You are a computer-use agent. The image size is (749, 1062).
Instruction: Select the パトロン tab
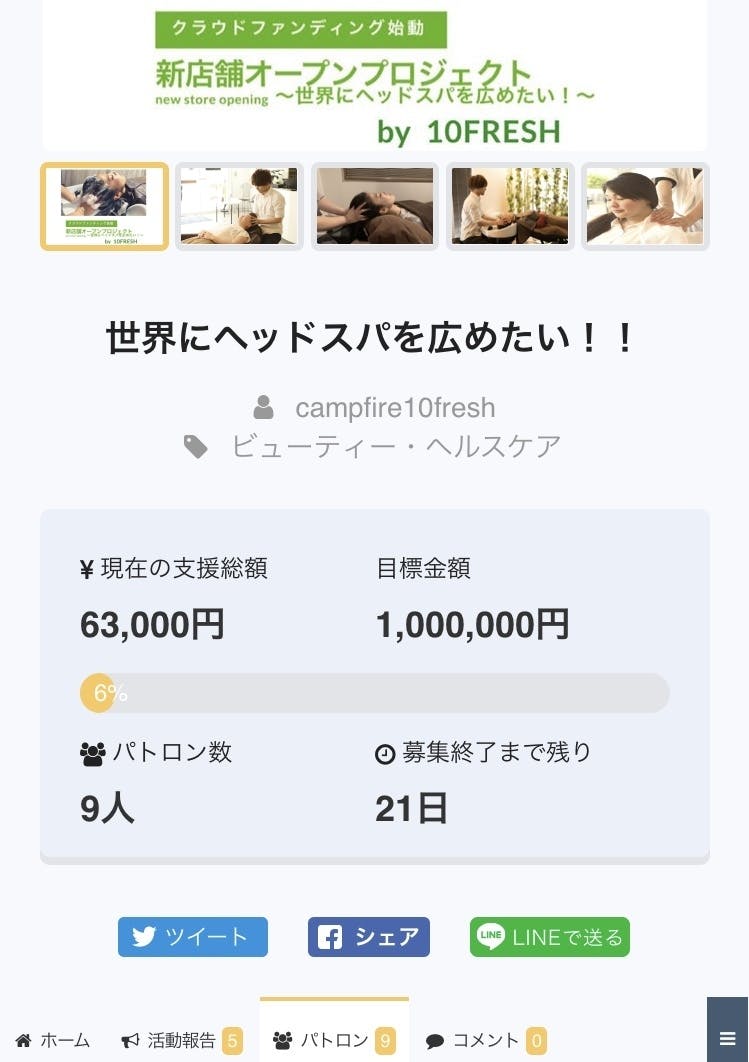334,1040
